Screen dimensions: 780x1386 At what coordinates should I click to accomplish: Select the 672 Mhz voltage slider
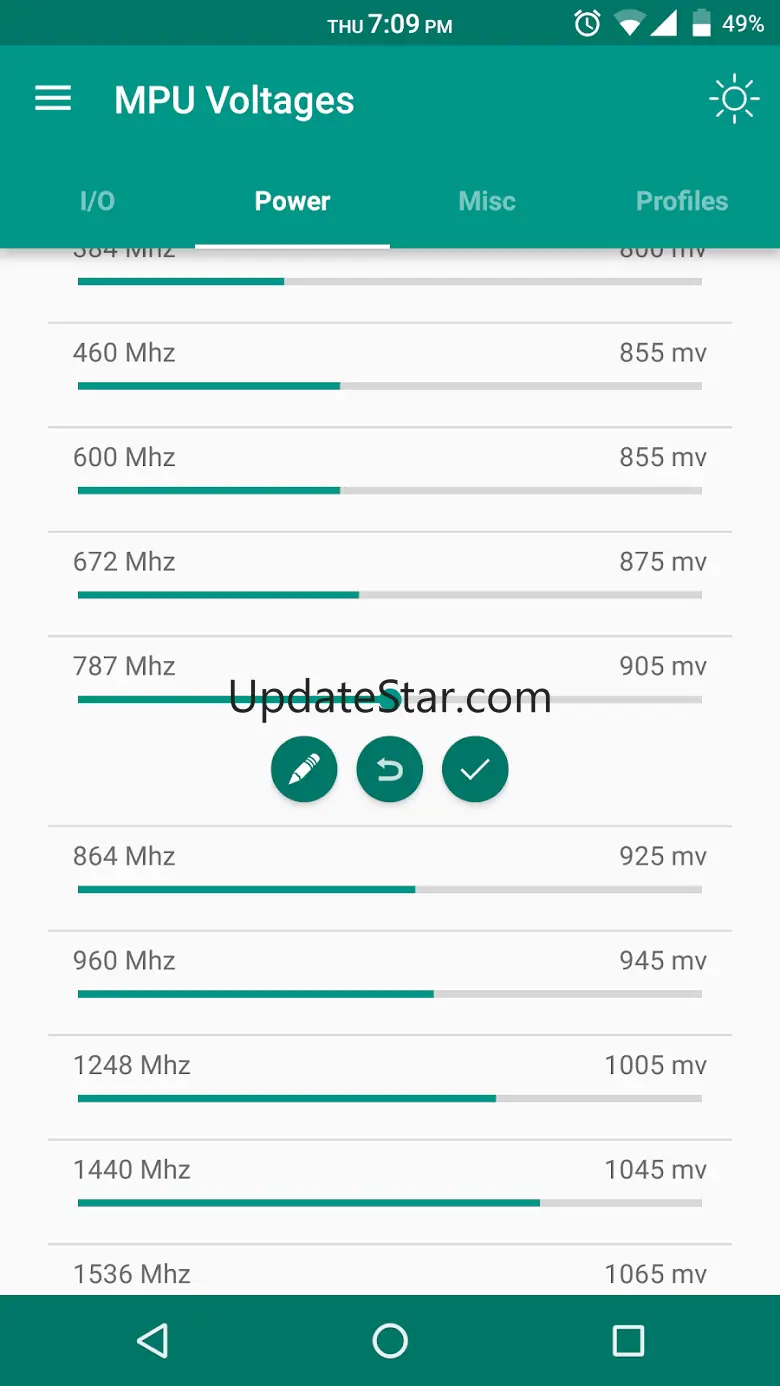390,595
